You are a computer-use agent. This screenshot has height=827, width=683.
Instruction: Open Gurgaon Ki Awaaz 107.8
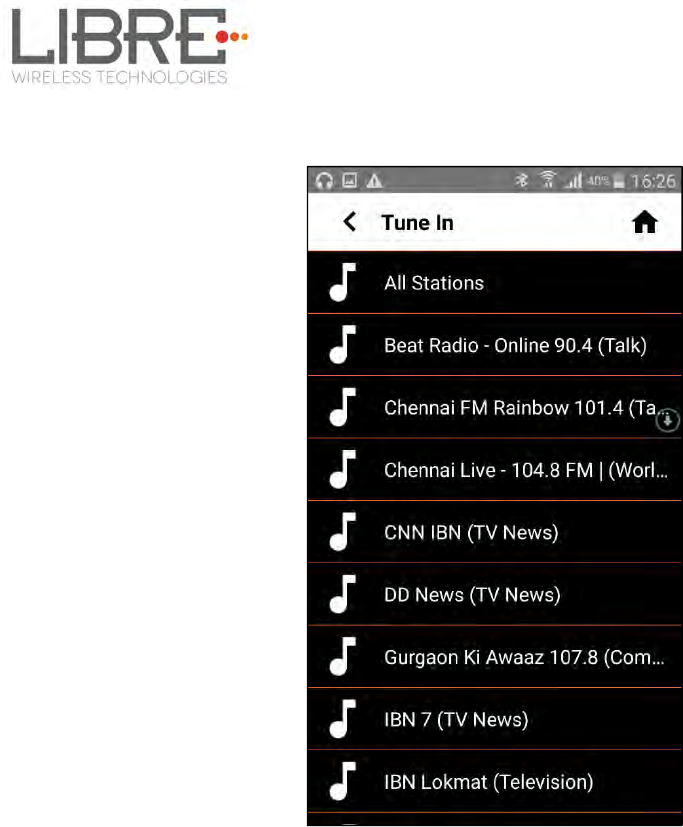(523, 658)
